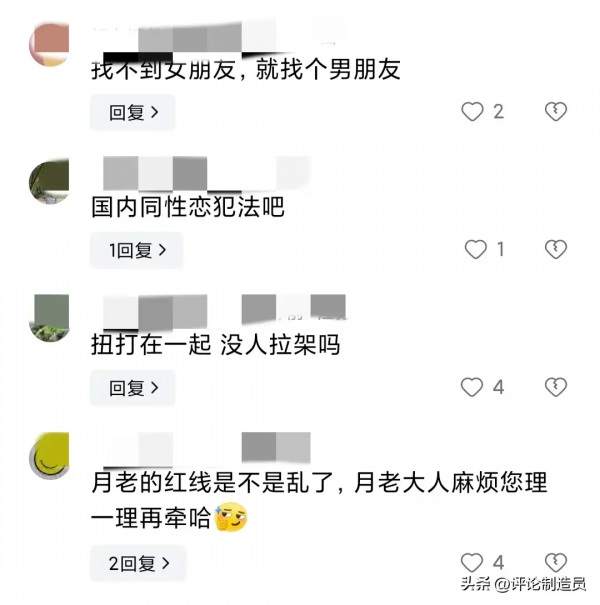Screen dimensions: 600x605
Task: Like the comment 国内同性恋犯法吧
Action: click(x=476, y=250)
